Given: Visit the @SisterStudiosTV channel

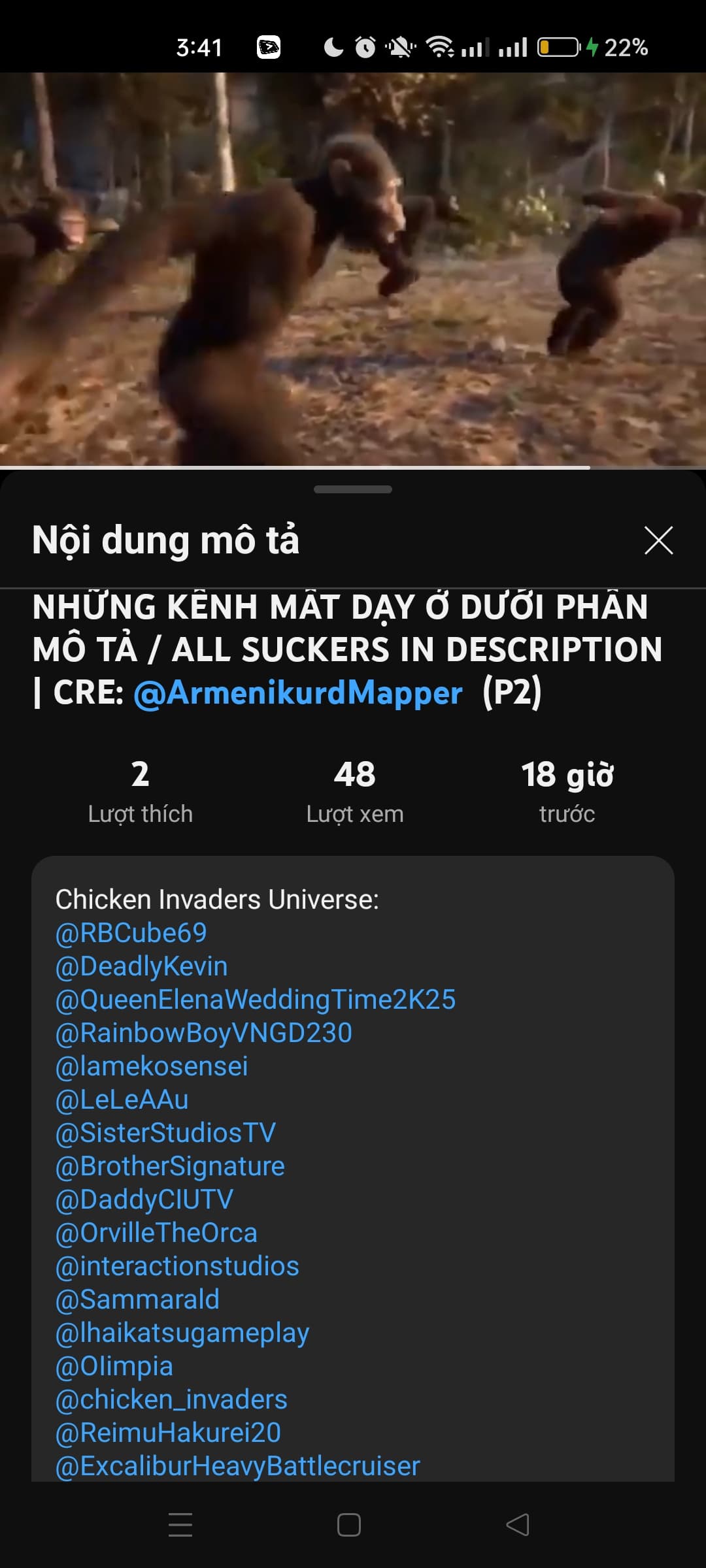Looking at the screenshot, I should 166,1133.
